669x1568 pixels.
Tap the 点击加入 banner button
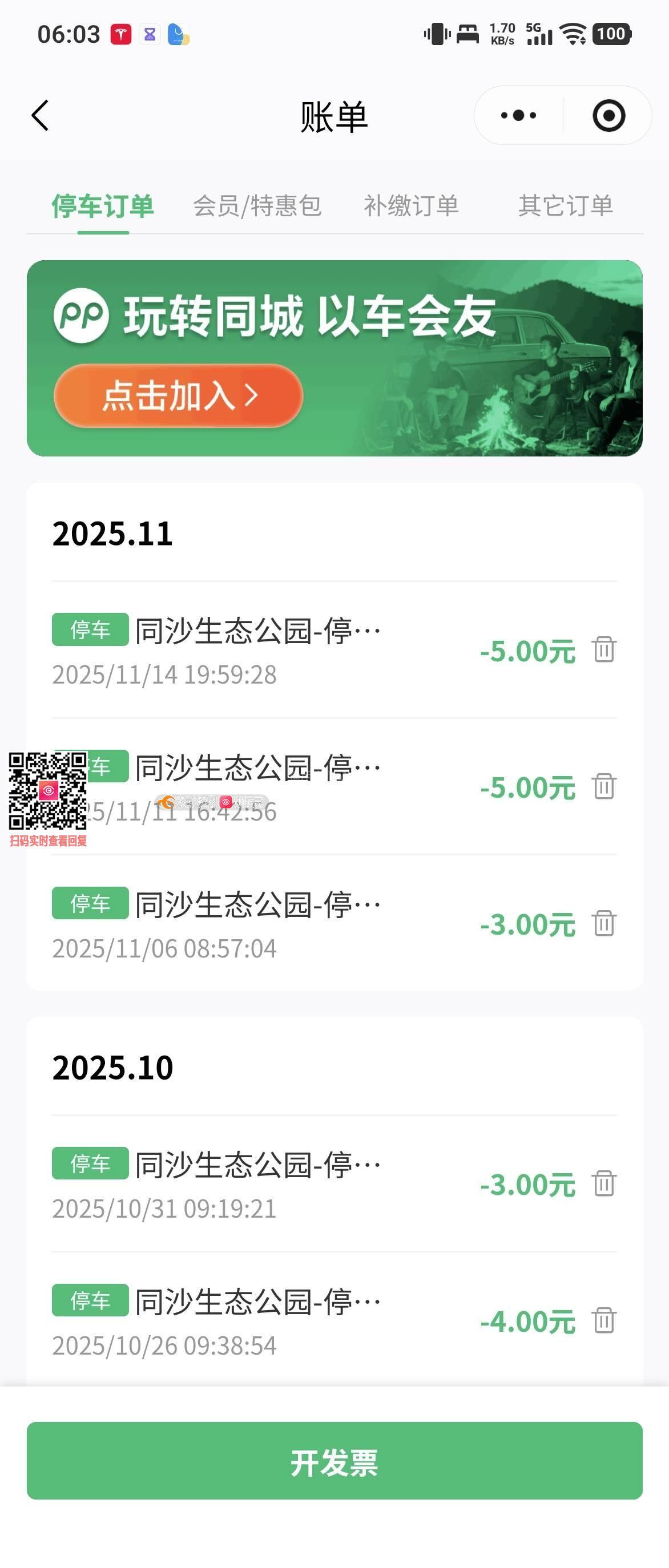(x=178, y=395)
